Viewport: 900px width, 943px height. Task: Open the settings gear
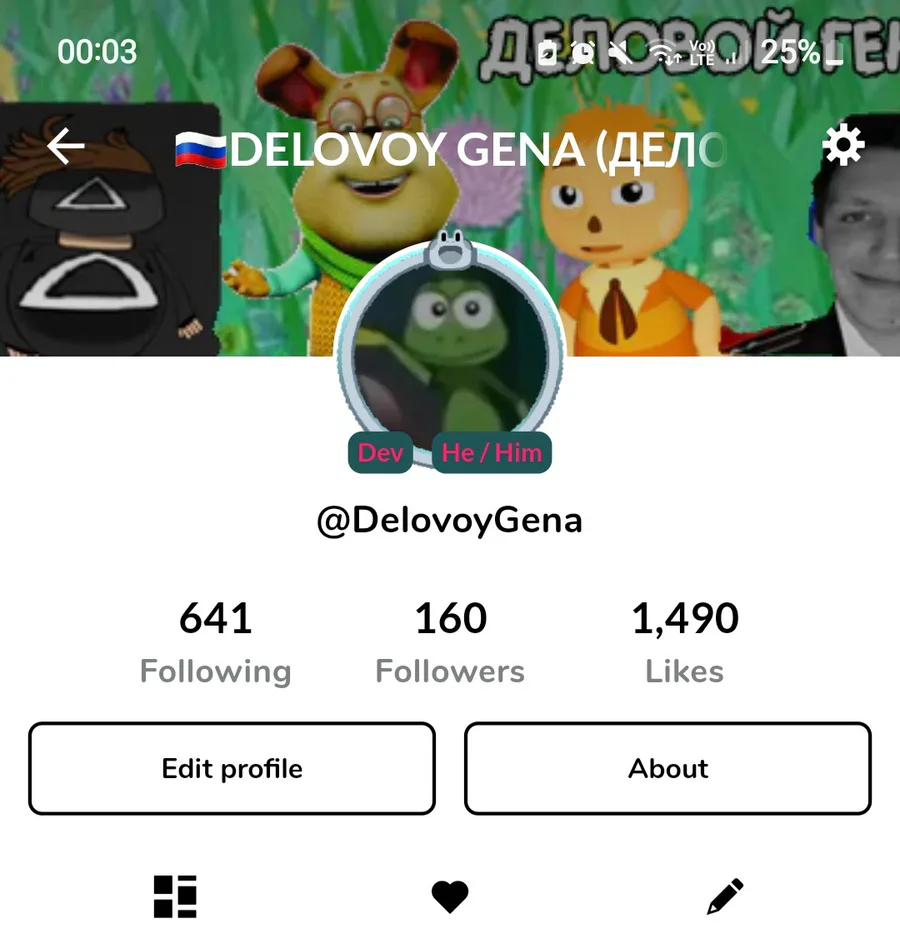[x=843, y=147]
